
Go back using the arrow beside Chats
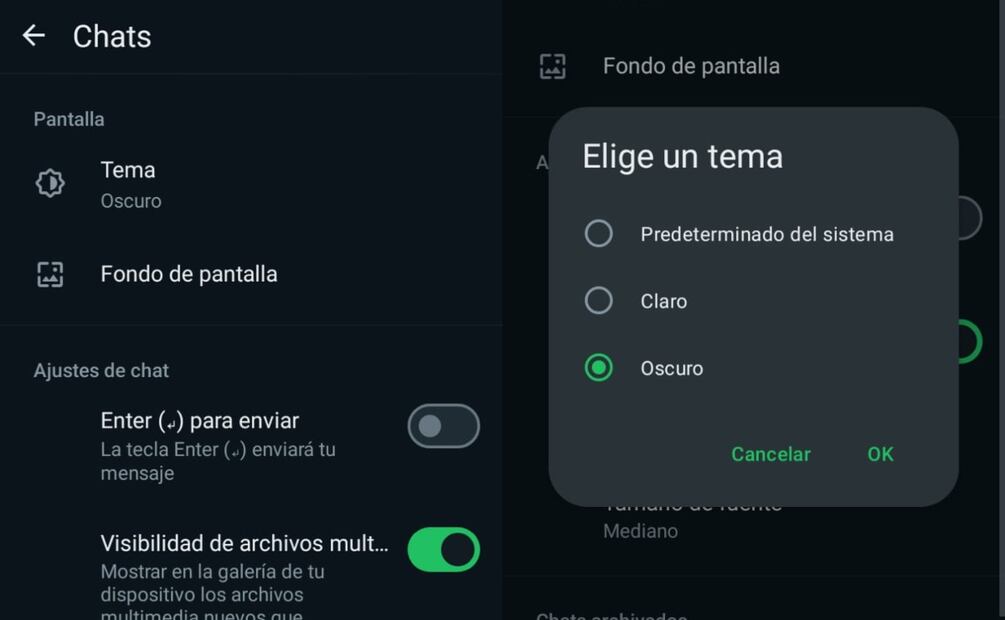point(34,36)
